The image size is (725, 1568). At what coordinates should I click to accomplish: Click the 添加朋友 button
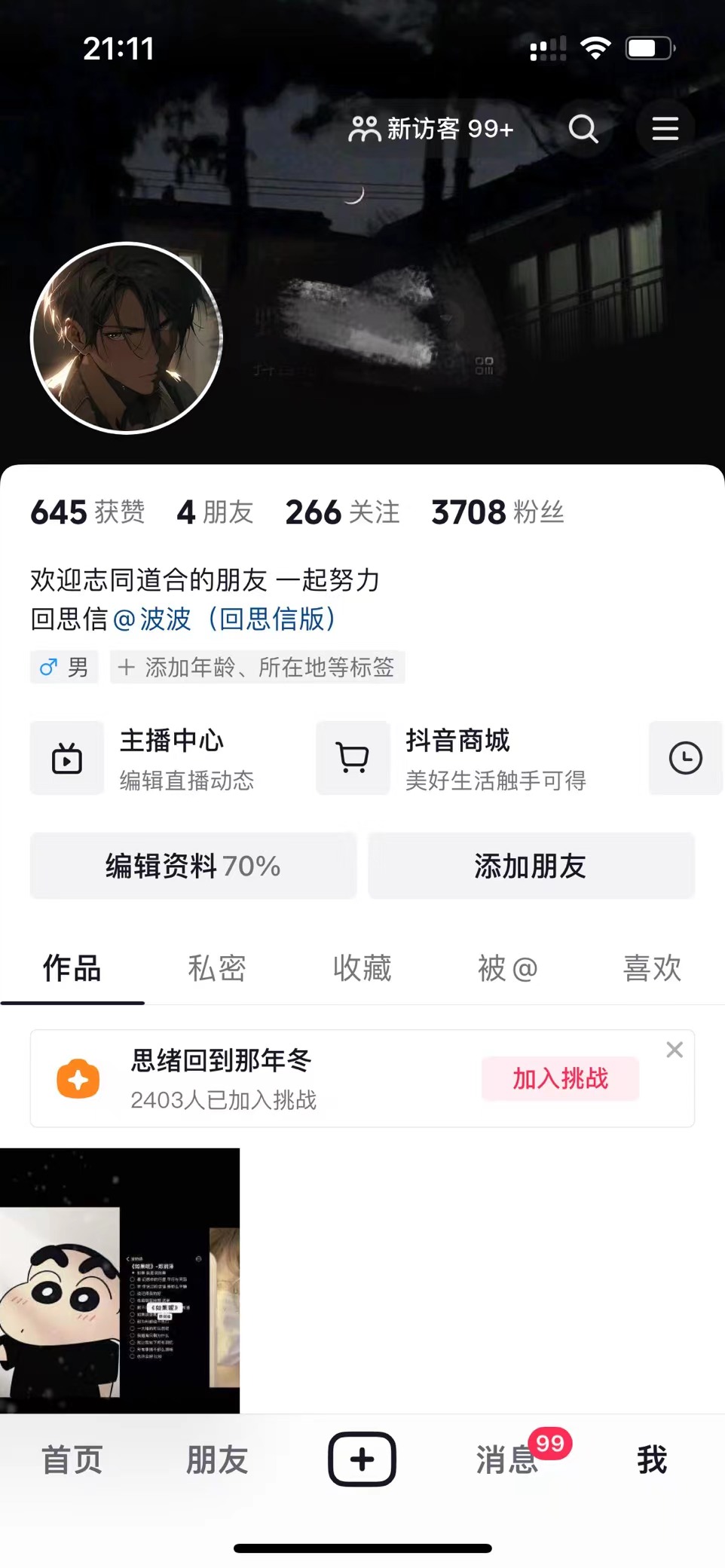pyautogui.click(x=531, y=866)
